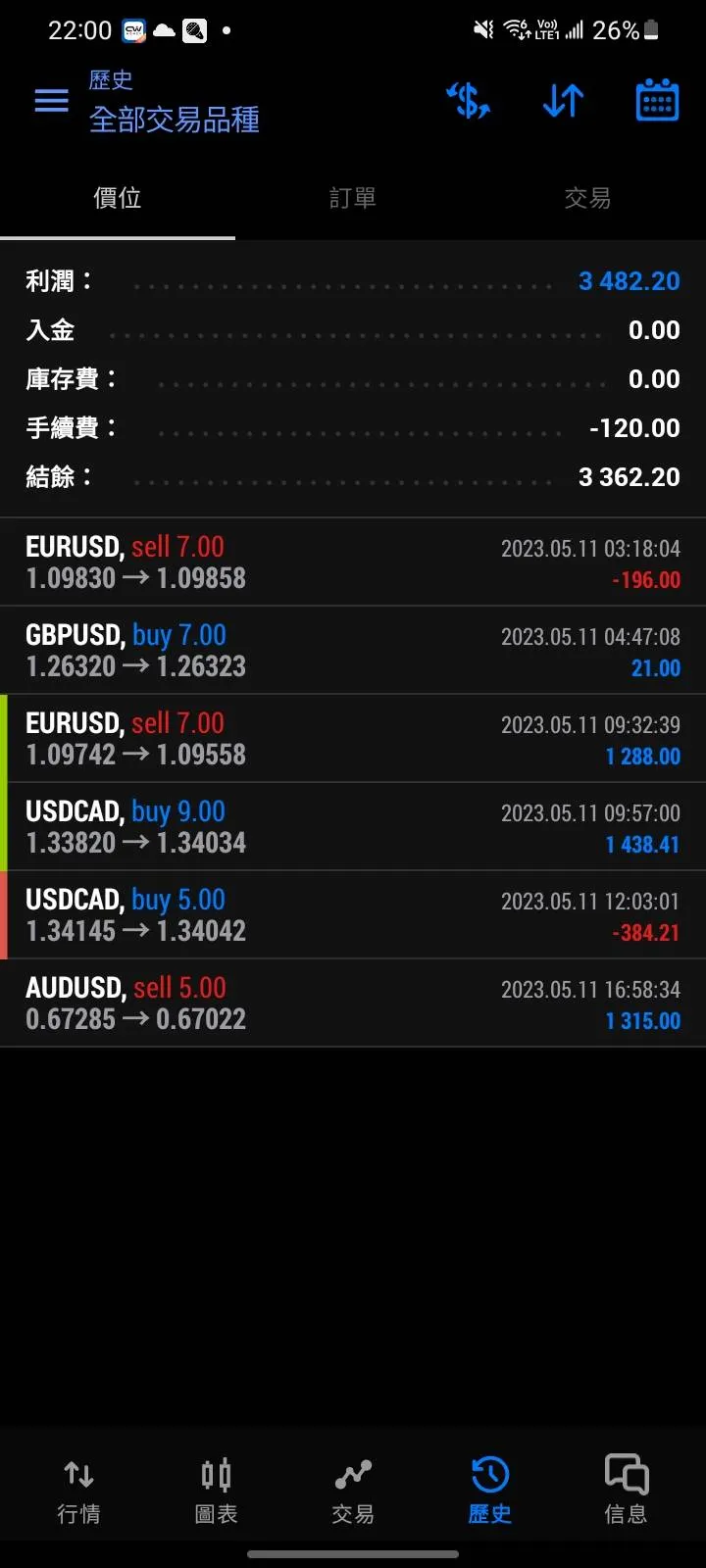Open the bottom 交易 trade tab

353,1492
